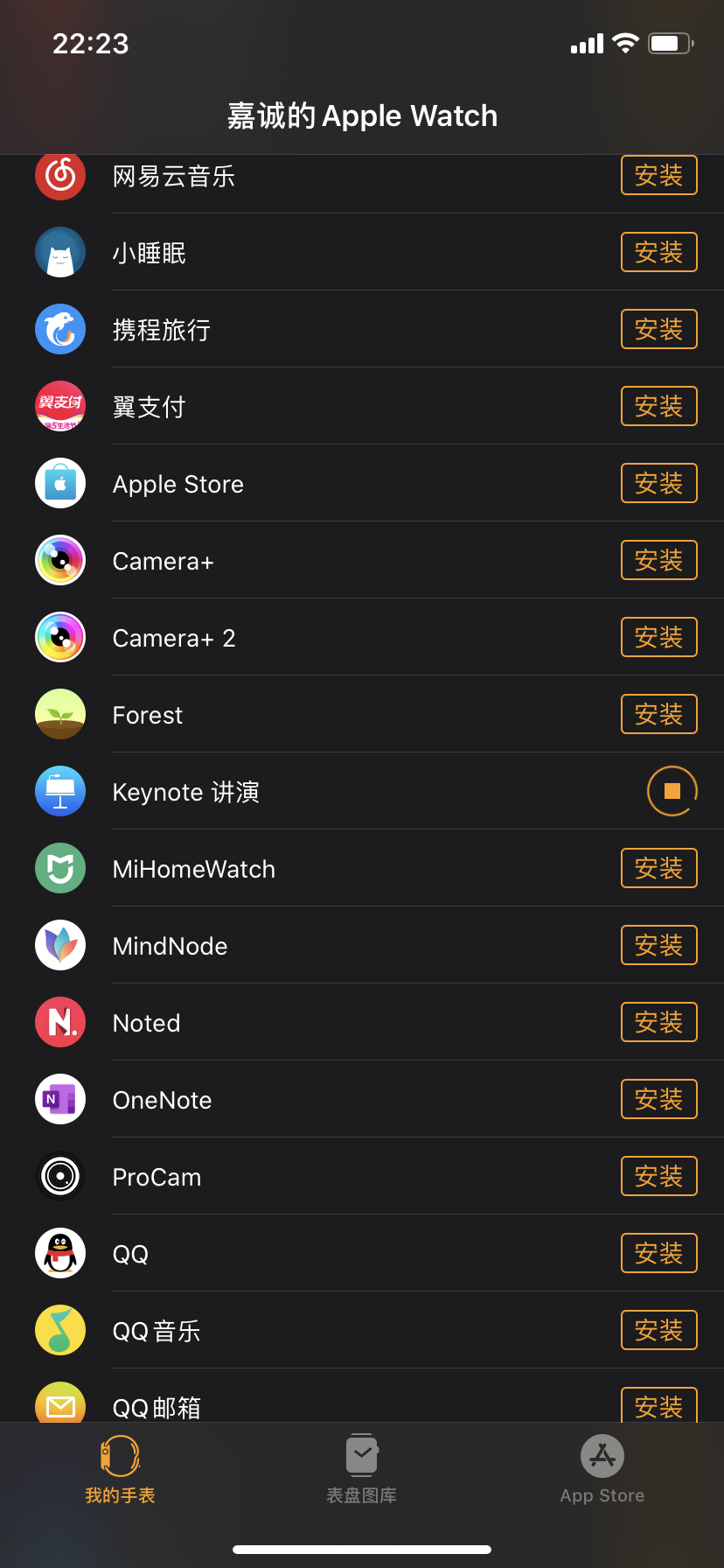
Task: Install the Noted app
Action: click(658, 1022)
